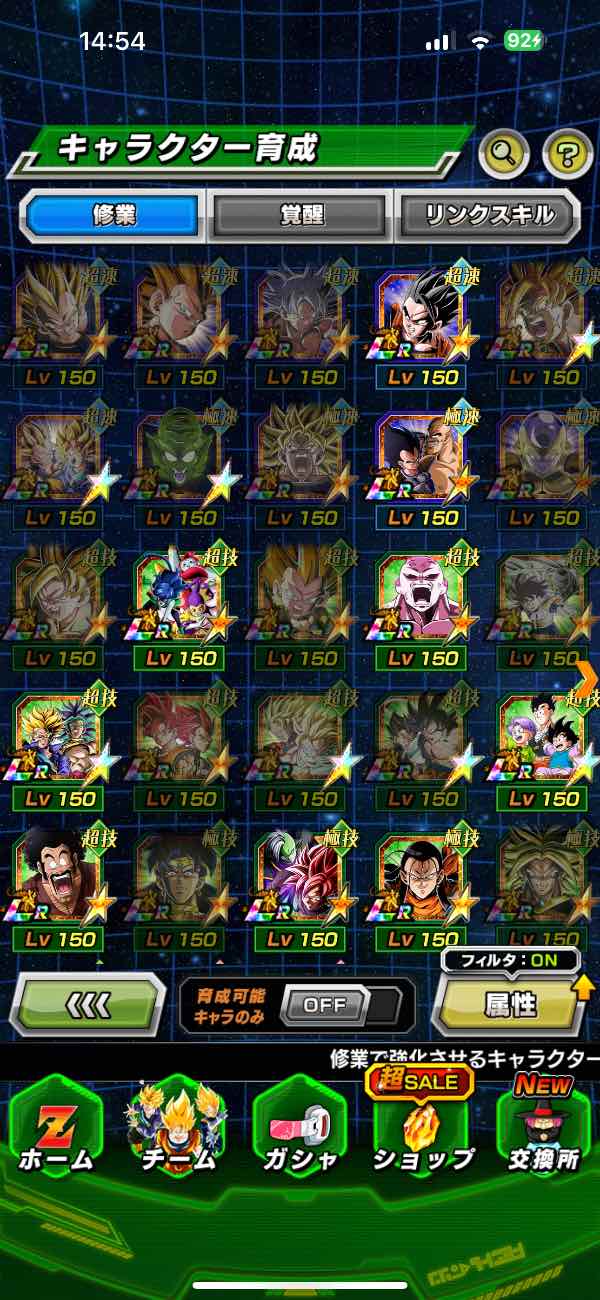Go to ホーム in bottom navigation
This screenshot has width=600, height=1300.
click(x=55, y=1125)
